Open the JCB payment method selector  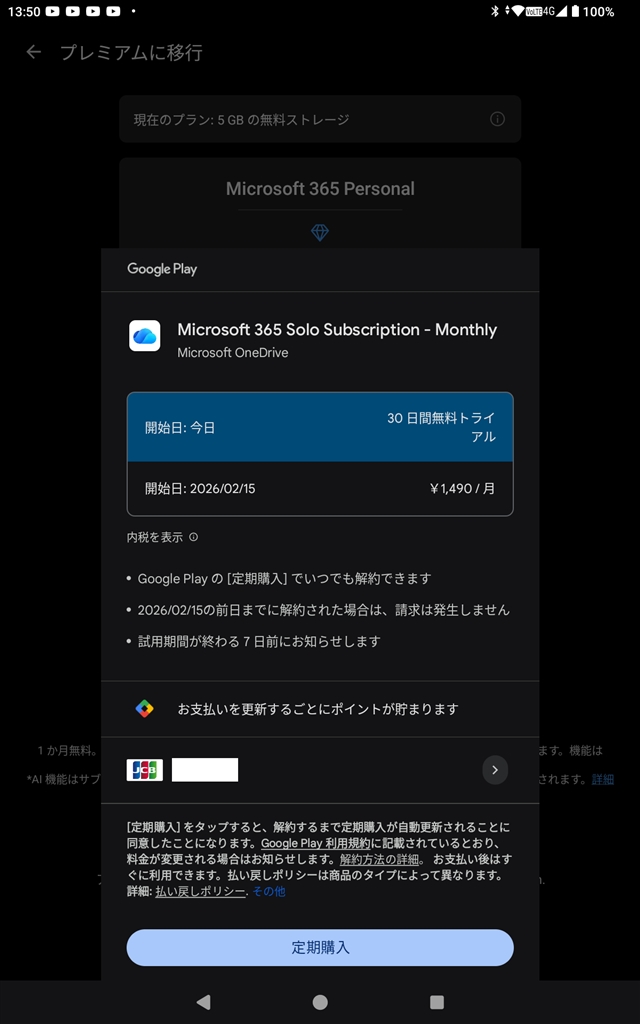pyautogui.click(x=494, y=769)
